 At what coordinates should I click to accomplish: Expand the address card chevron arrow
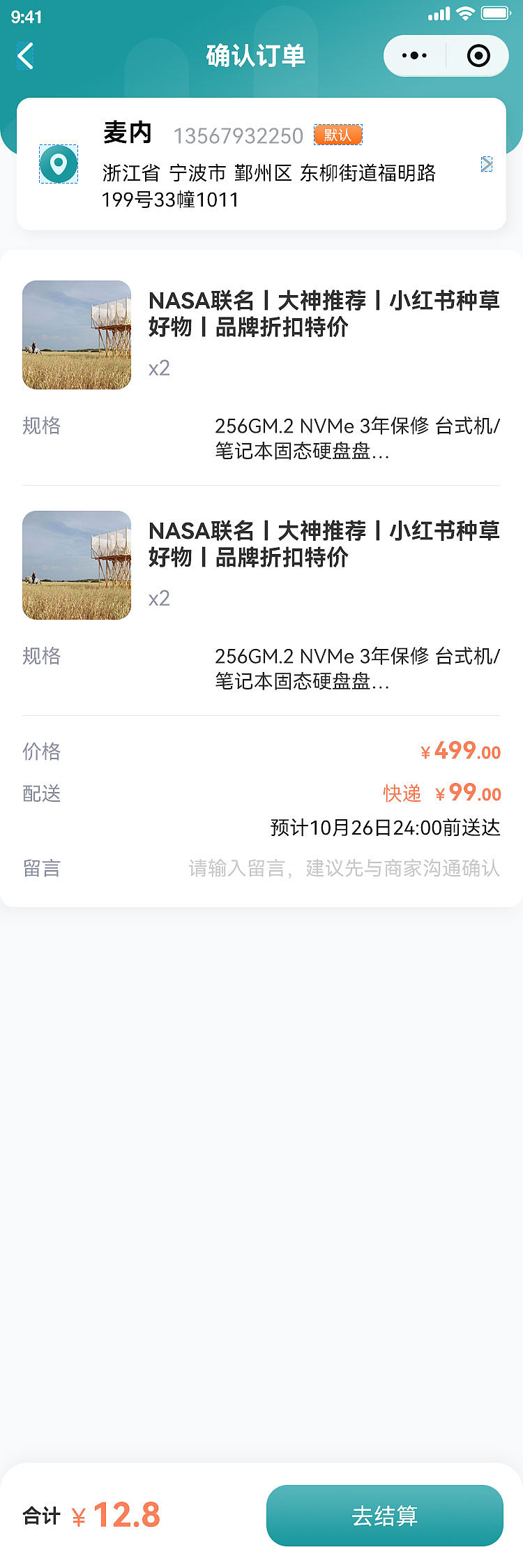point(486,165)
